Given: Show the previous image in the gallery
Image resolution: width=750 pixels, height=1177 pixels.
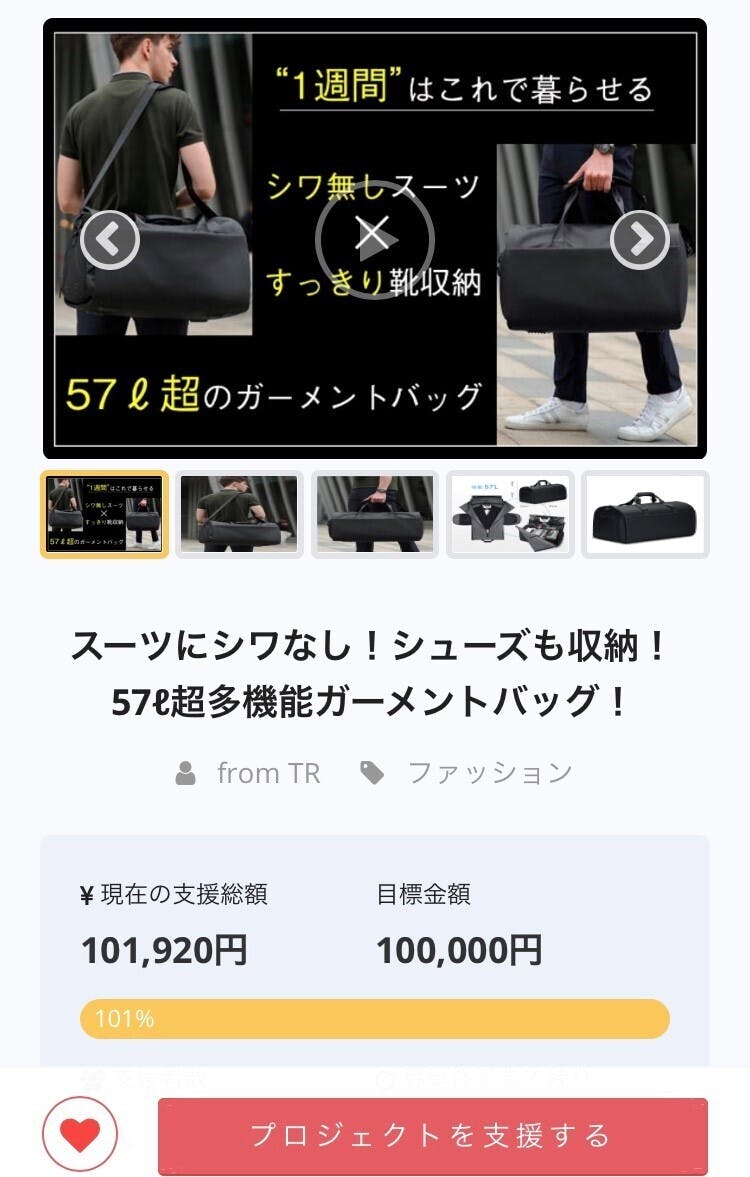Looking at the screenshot, I should [109, 240].
